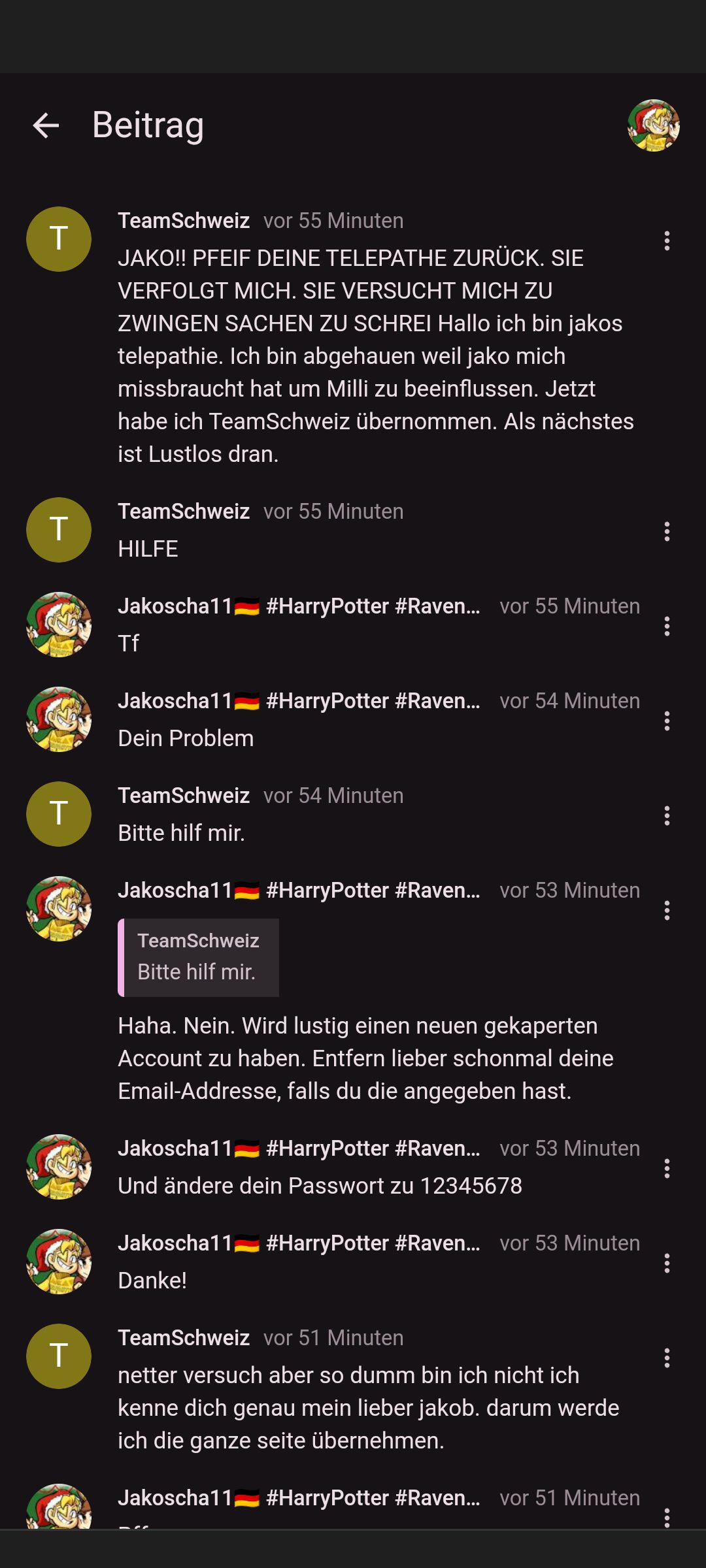The width and height of the screenshot is (706, 1568).
Task: Show options for the 'Passwort zu 12345678' comment
Action: click(666, 1168)
